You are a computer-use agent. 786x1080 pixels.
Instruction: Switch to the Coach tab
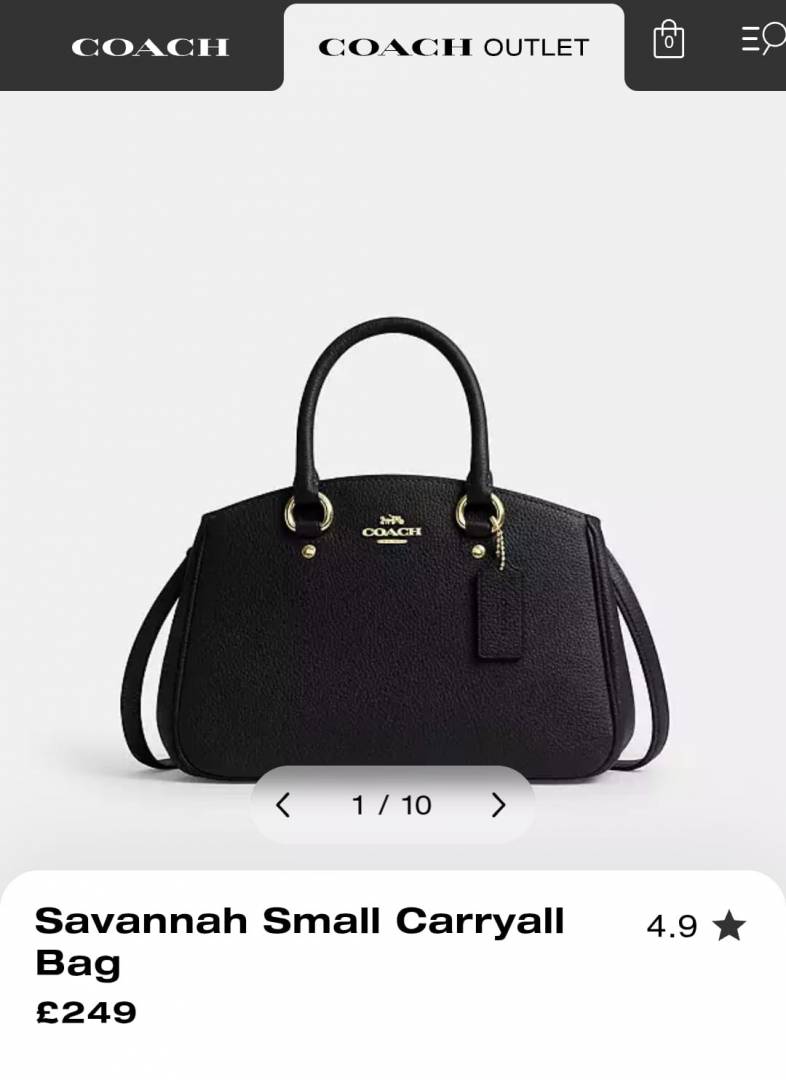coord(150,47)
